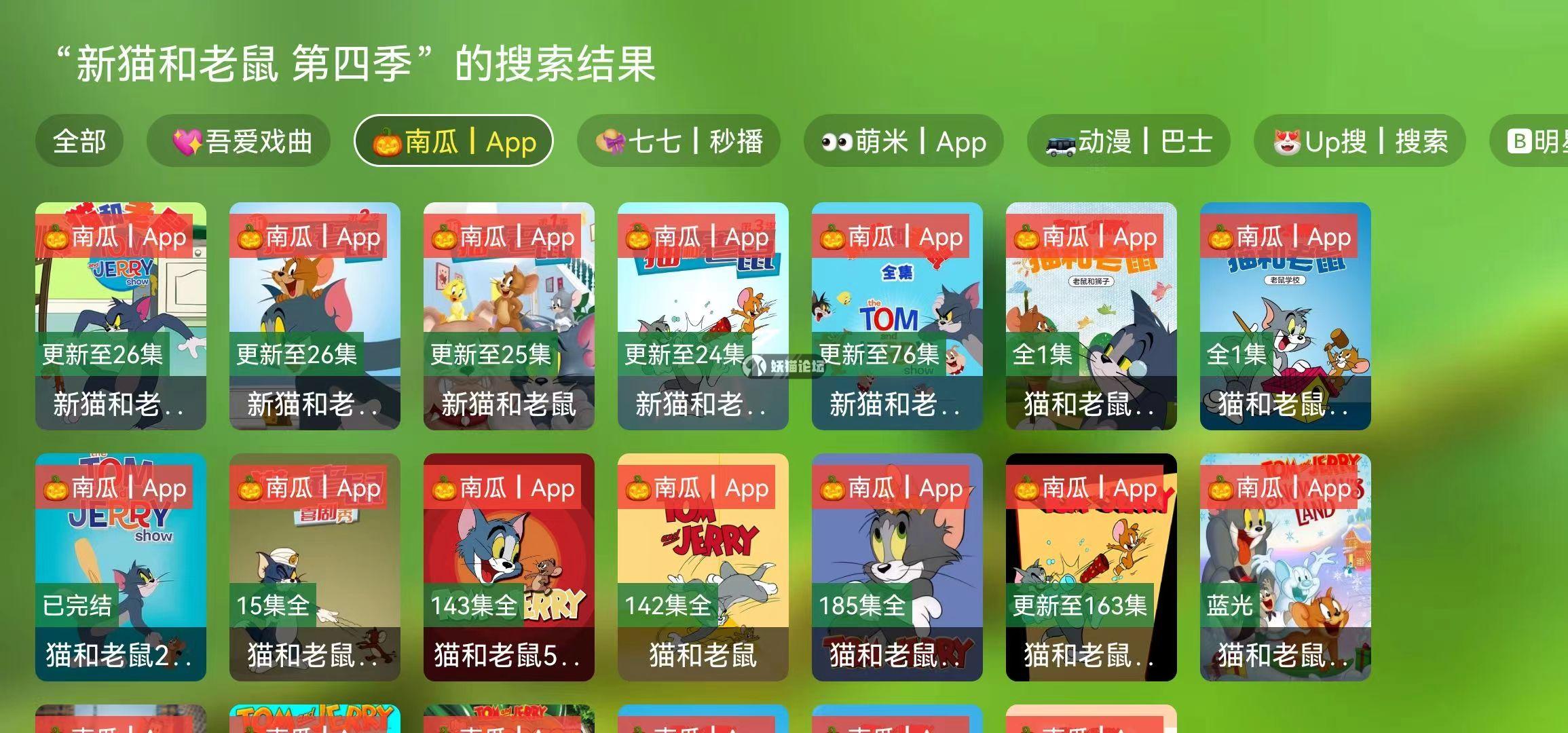Switch to the 七七 | 秒播 source
1568x733 pixels.
coord(678,141)
